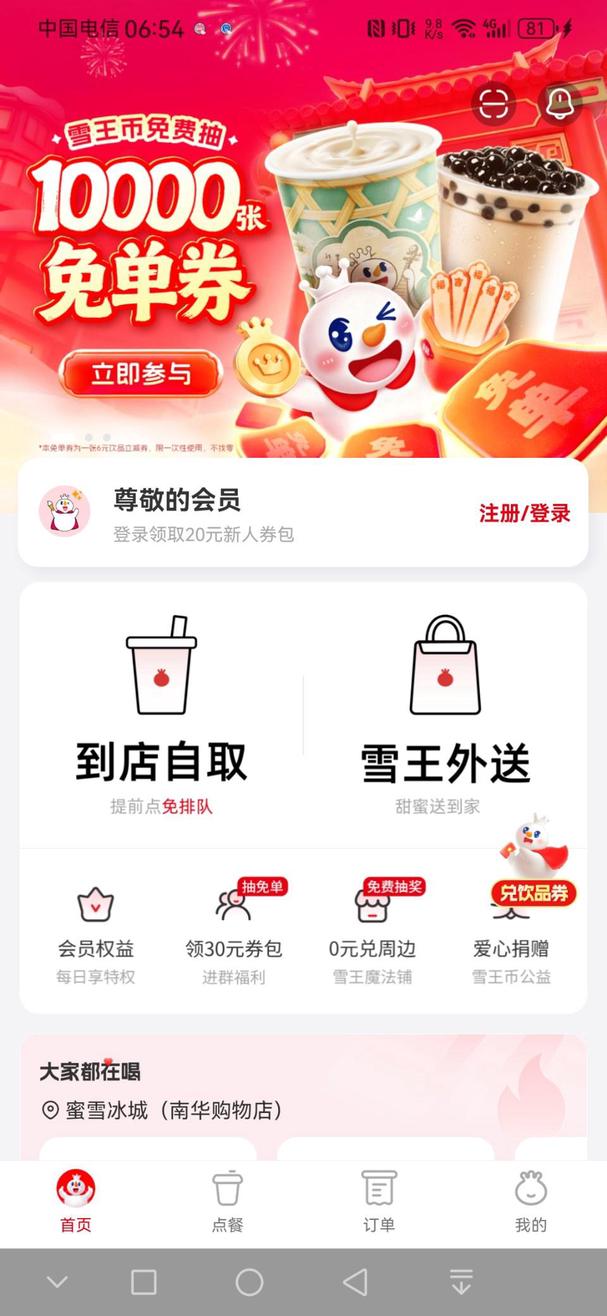Tap the system back button
The height and width of the screenshot is (1316, 607).
point(354,1282)
